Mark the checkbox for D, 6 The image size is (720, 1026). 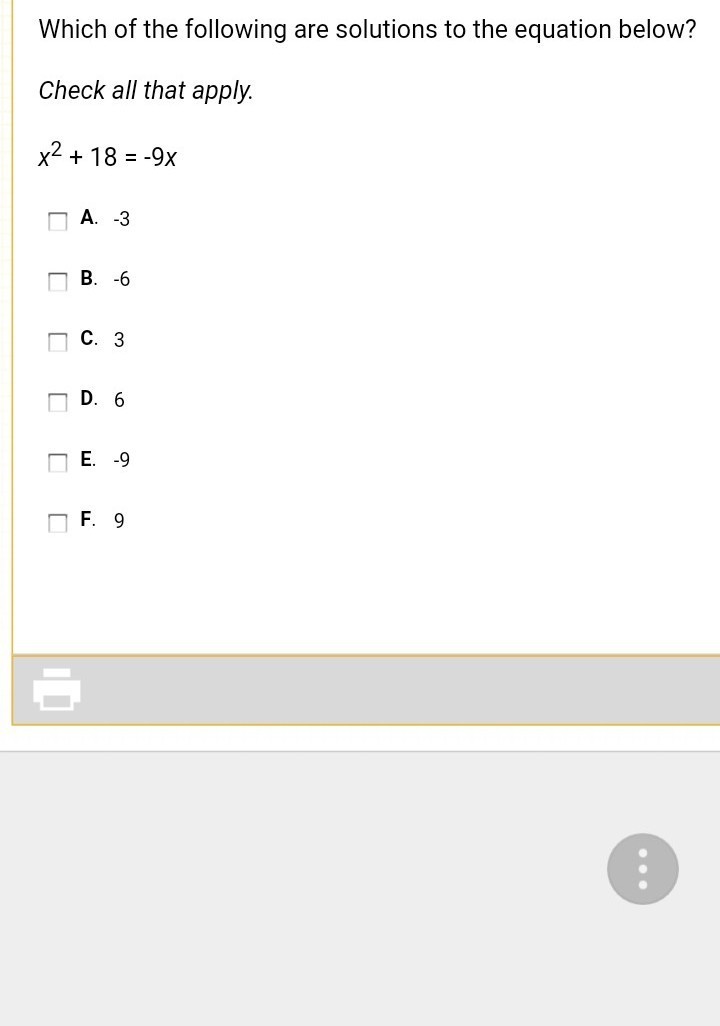(58, 402)
